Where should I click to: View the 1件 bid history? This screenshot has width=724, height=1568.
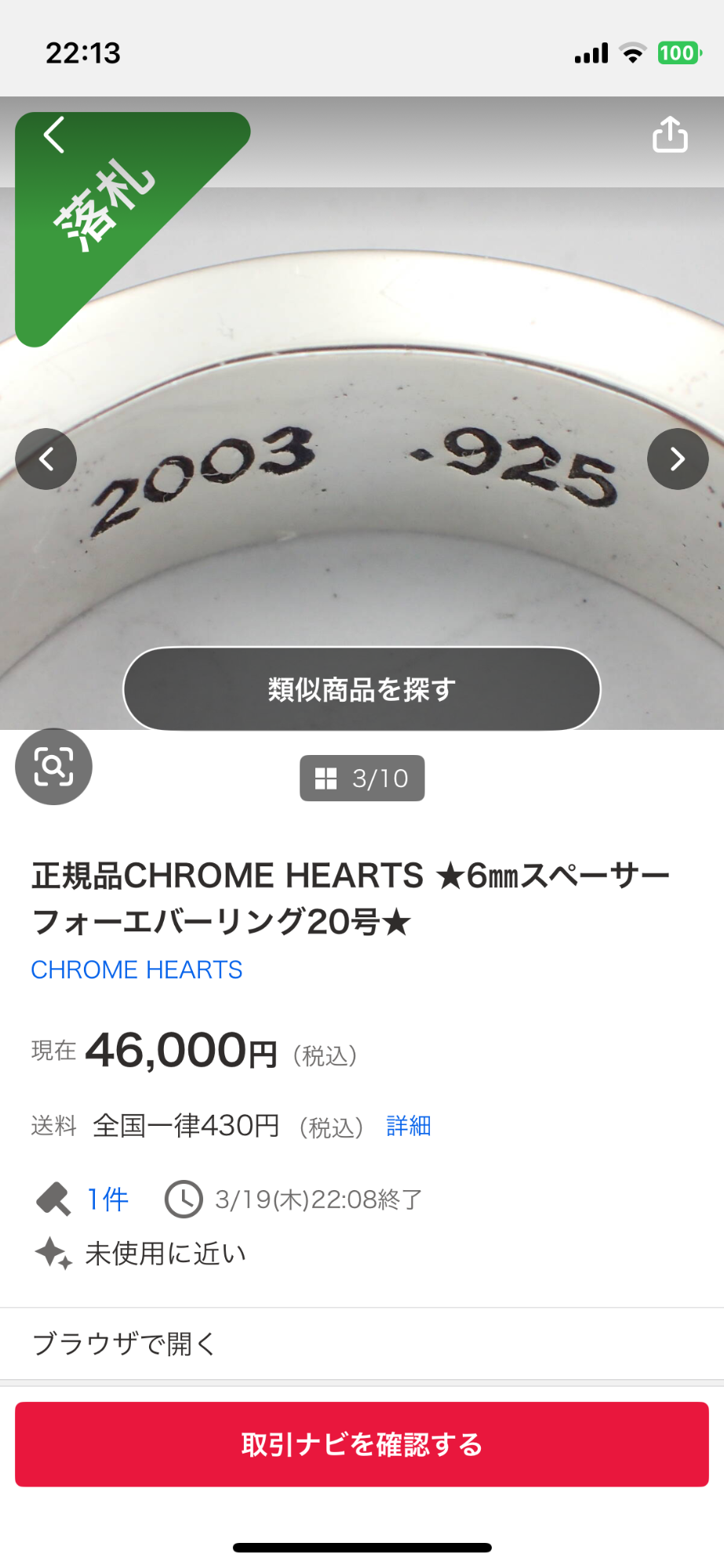(107, 1200)
